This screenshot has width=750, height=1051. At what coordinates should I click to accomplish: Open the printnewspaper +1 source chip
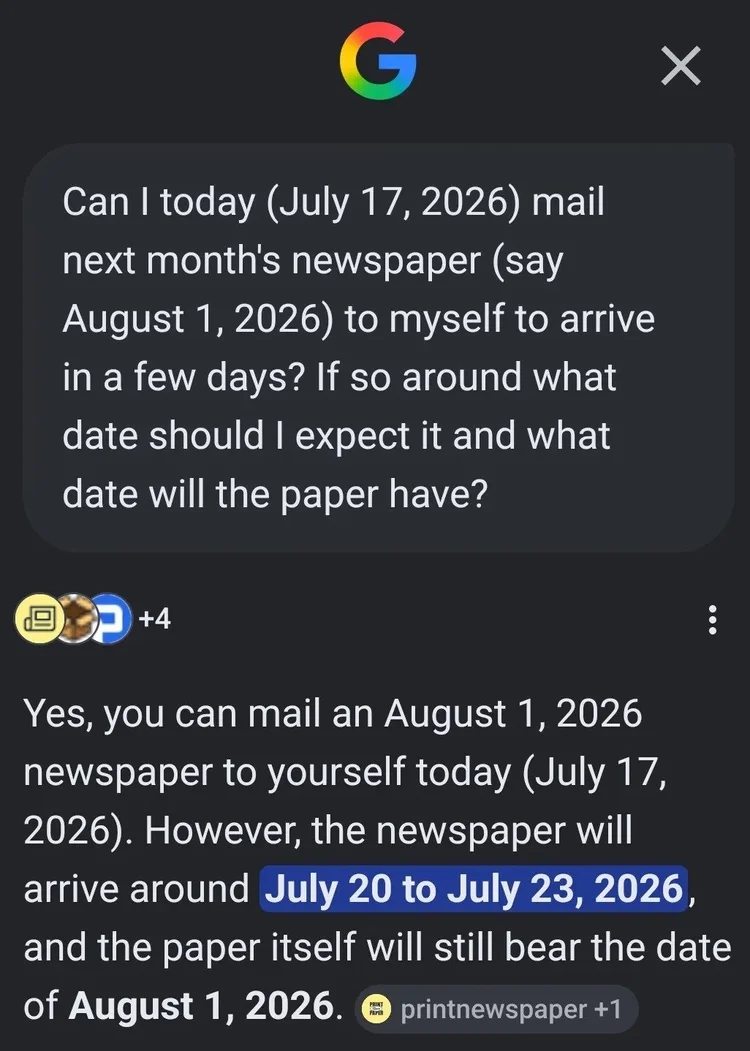[x=496, y=1009]
